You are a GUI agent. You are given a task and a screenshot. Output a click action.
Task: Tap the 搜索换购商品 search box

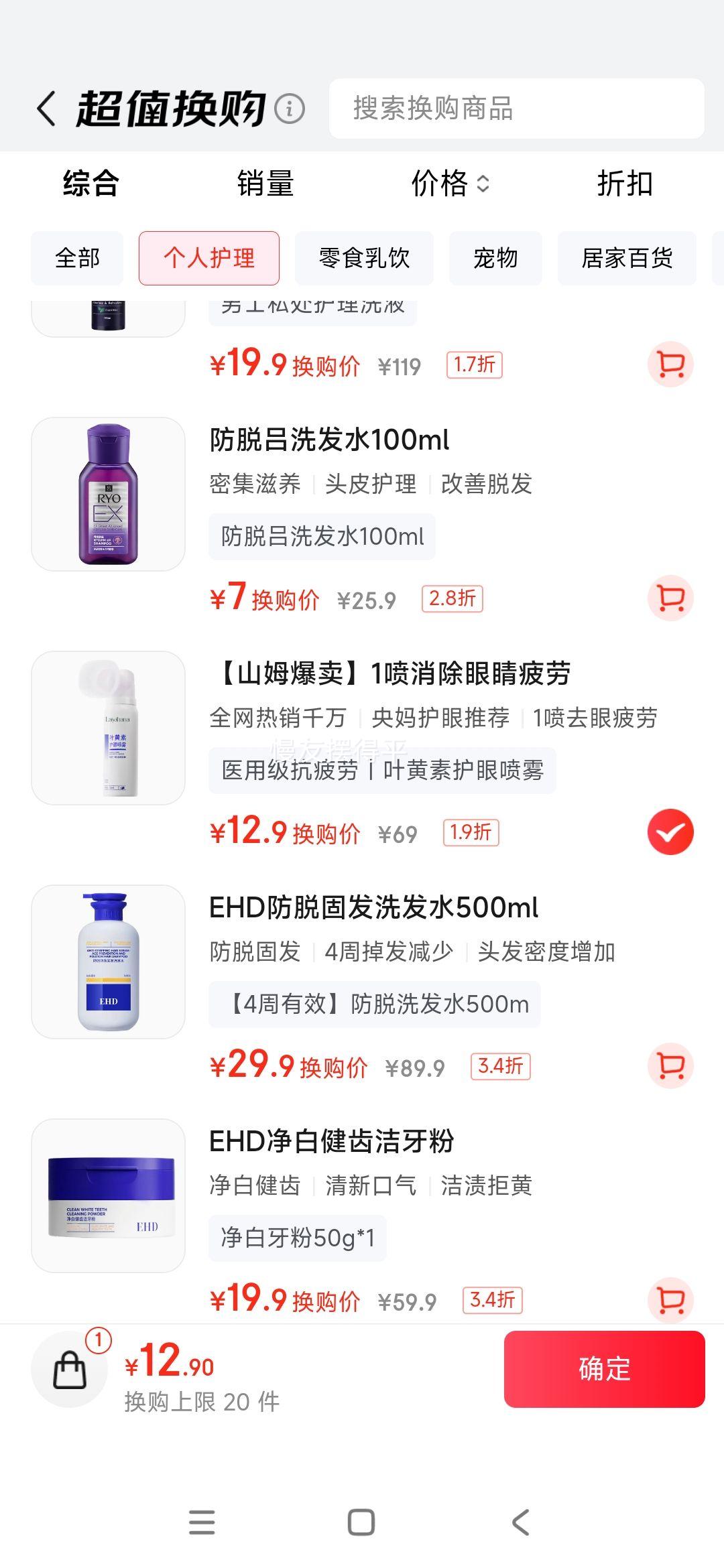[x=516, y=109]
